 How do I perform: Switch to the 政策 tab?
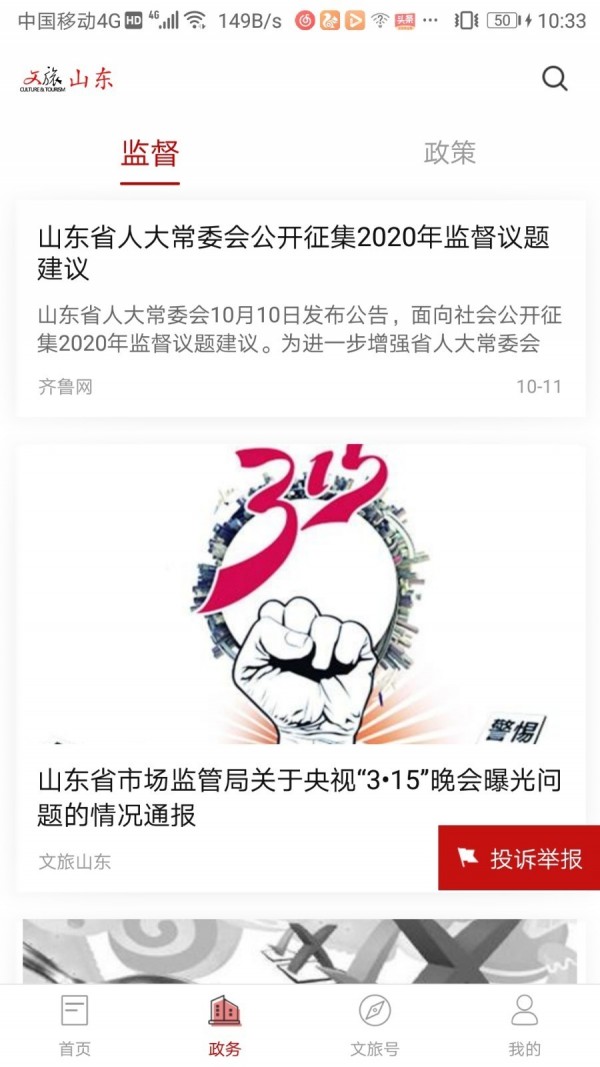click(449, 153)
